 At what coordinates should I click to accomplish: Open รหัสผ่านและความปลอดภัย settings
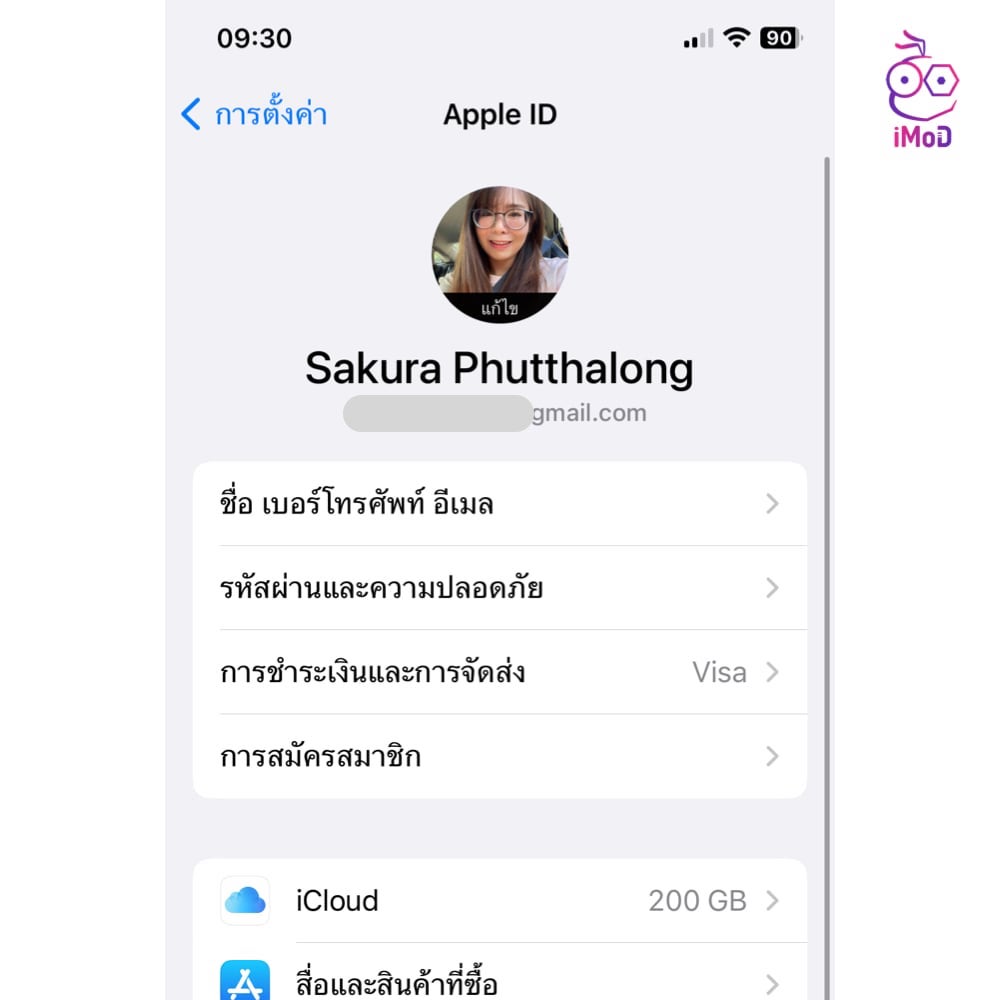tap(499, 588)
